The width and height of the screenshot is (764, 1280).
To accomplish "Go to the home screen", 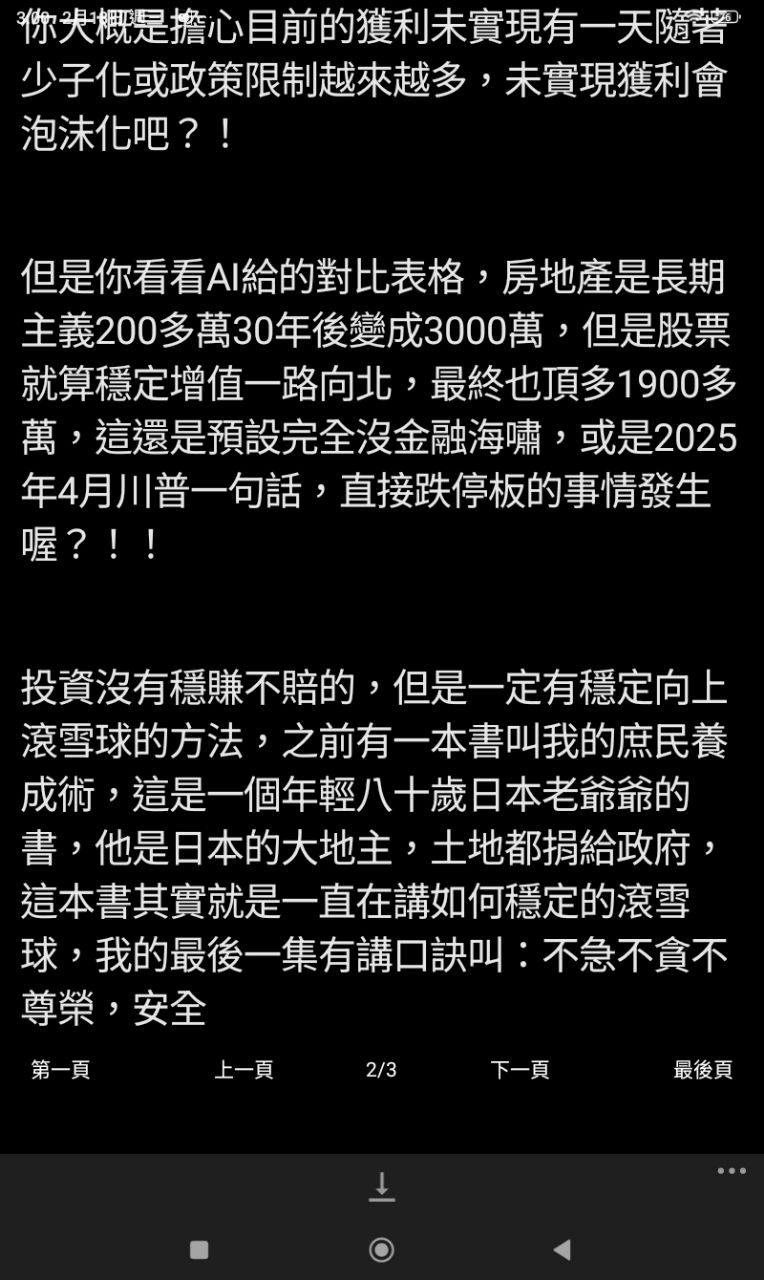I will point(381,1249).
